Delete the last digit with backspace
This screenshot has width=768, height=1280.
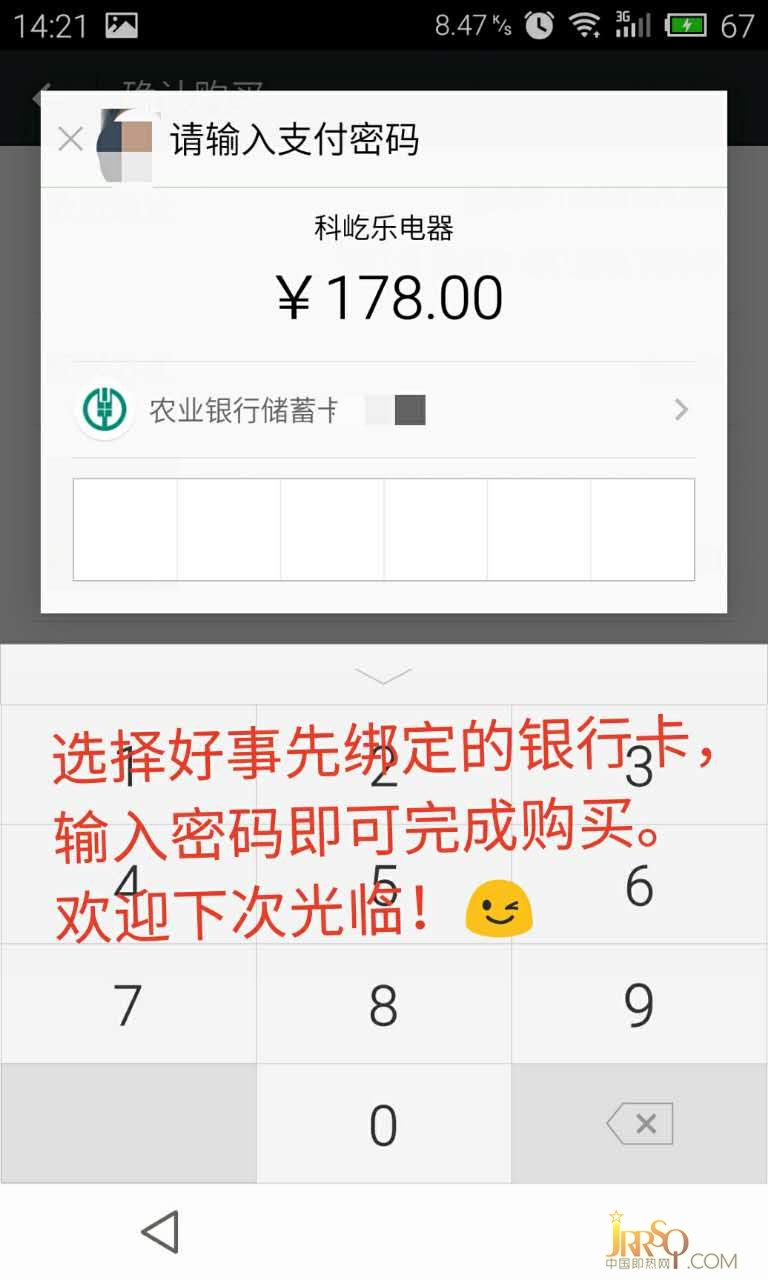tap(640, 1124)
